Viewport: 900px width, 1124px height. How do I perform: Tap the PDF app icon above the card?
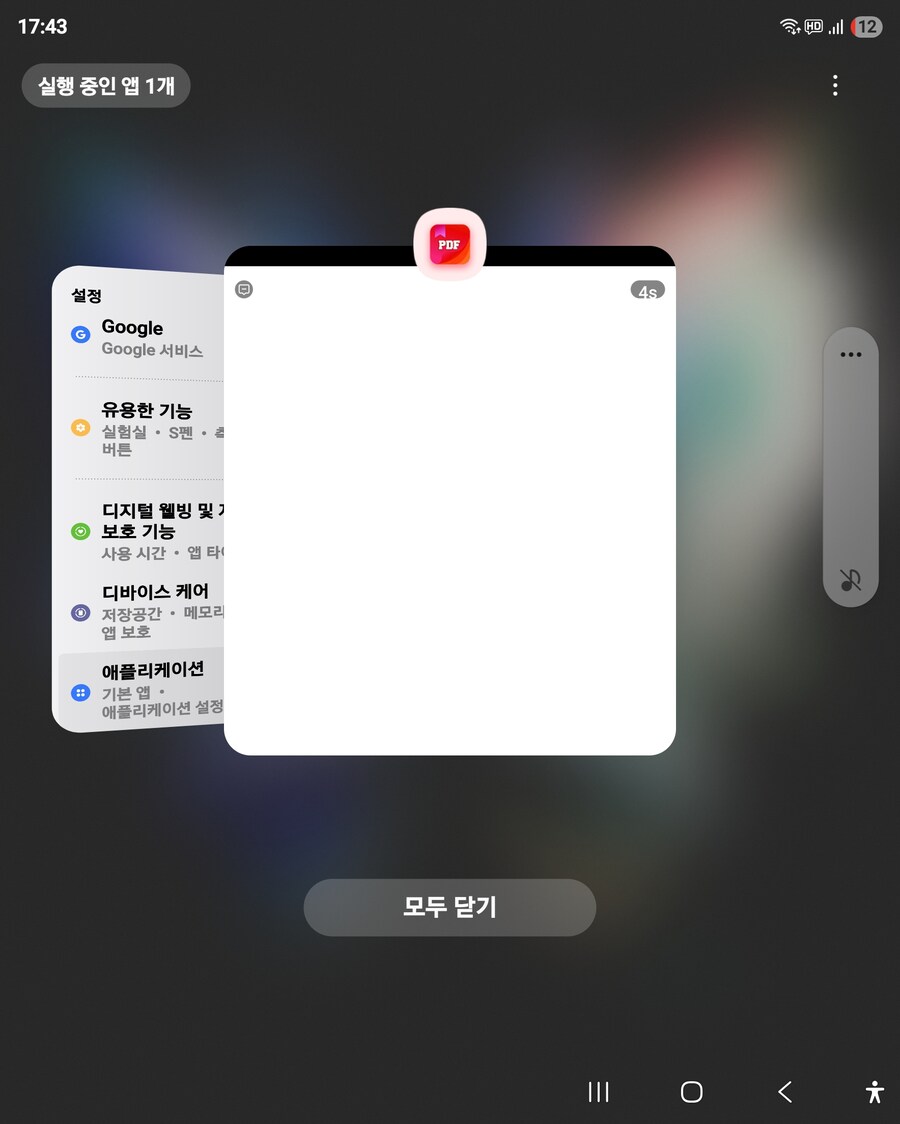point(450,244)
